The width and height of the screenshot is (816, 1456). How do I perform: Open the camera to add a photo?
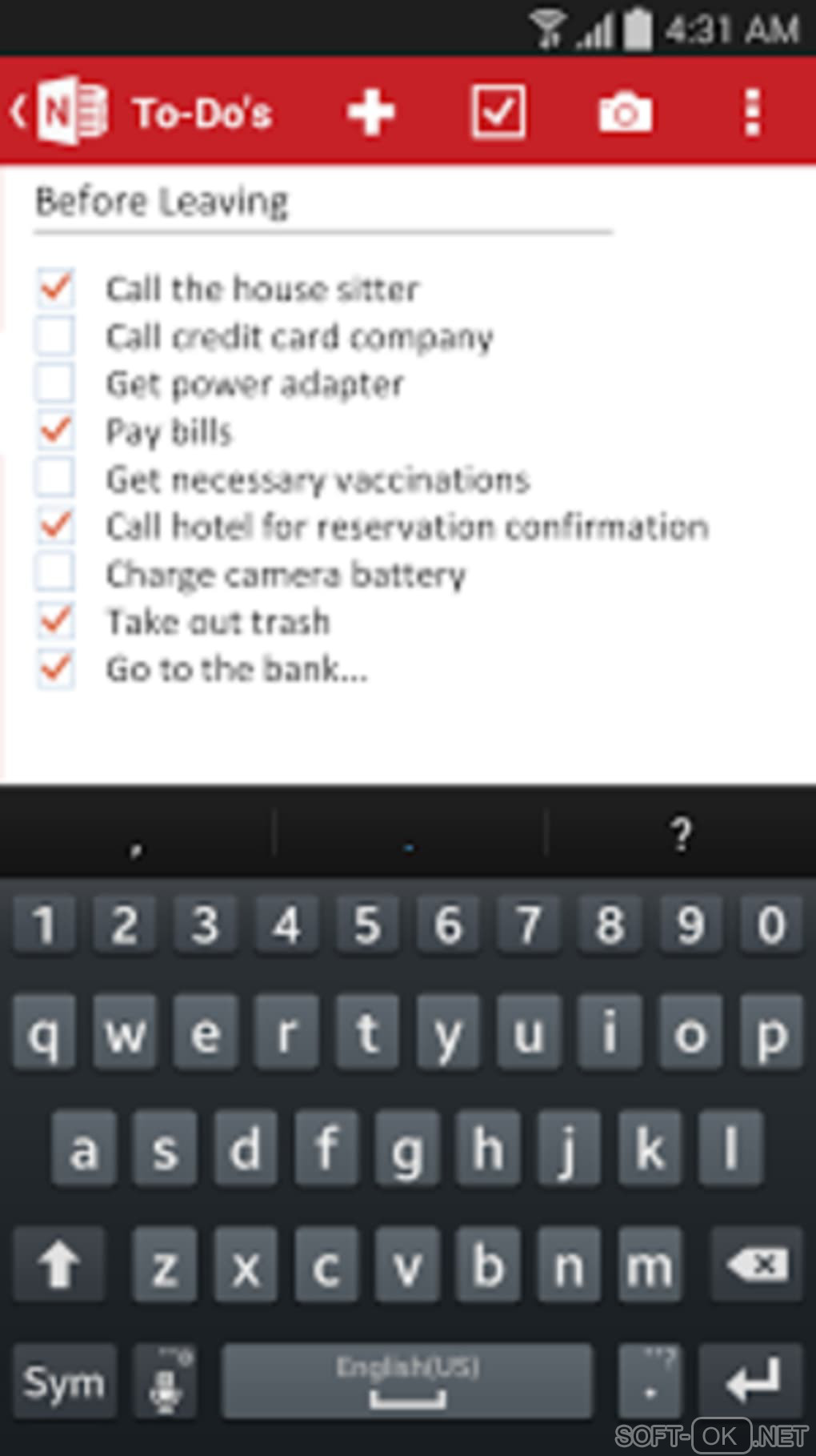coord(625,111)
